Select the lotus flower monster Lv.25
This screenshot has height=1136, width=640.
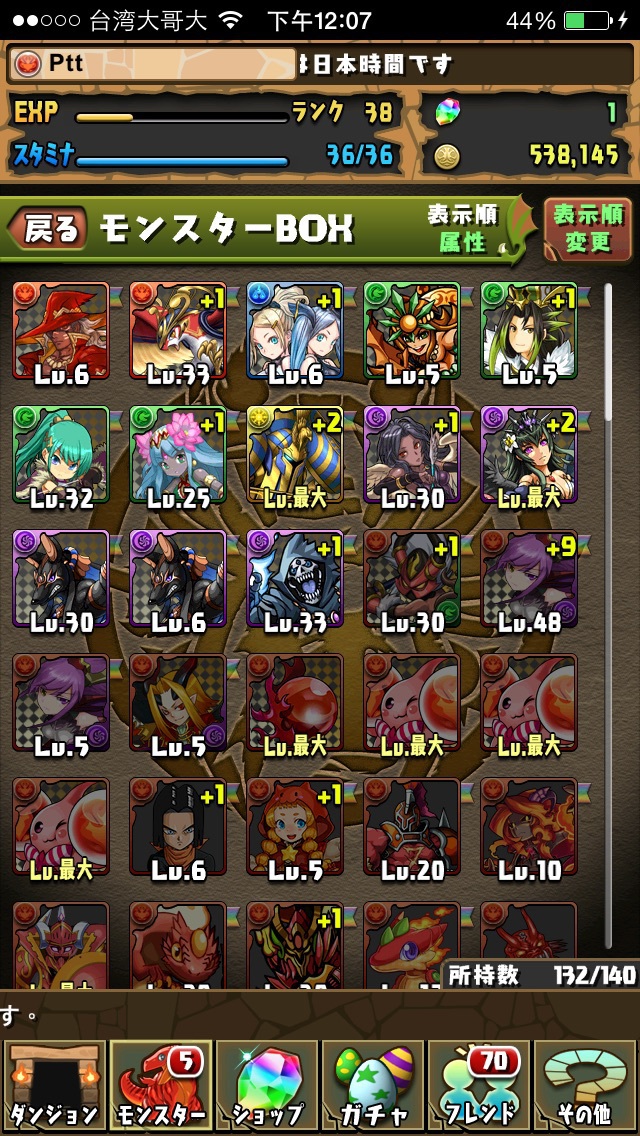[x=177, y=454]
